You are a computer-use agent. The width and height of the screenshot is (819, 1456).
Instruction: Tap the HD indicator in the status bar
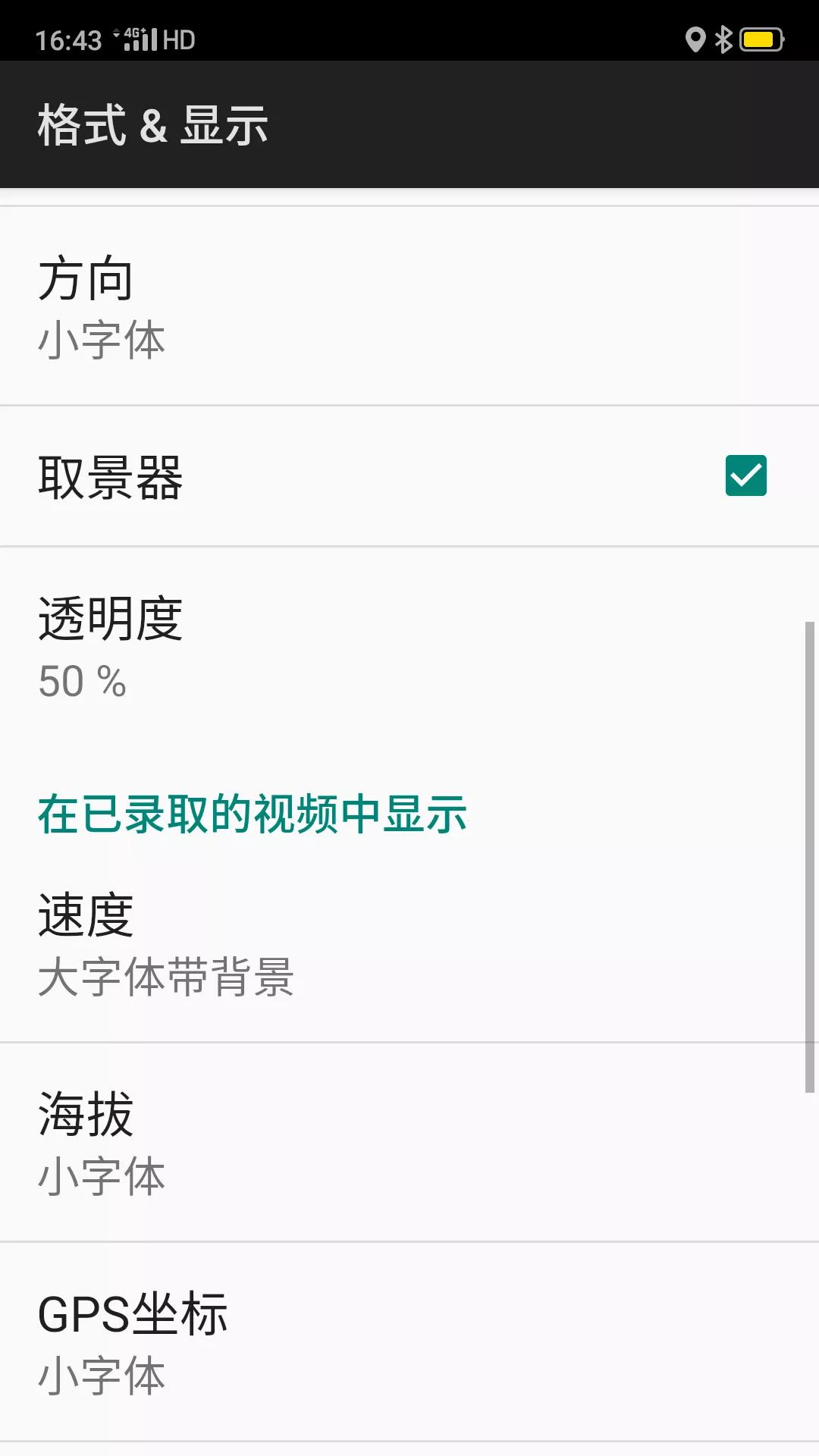tap(180, 40)
